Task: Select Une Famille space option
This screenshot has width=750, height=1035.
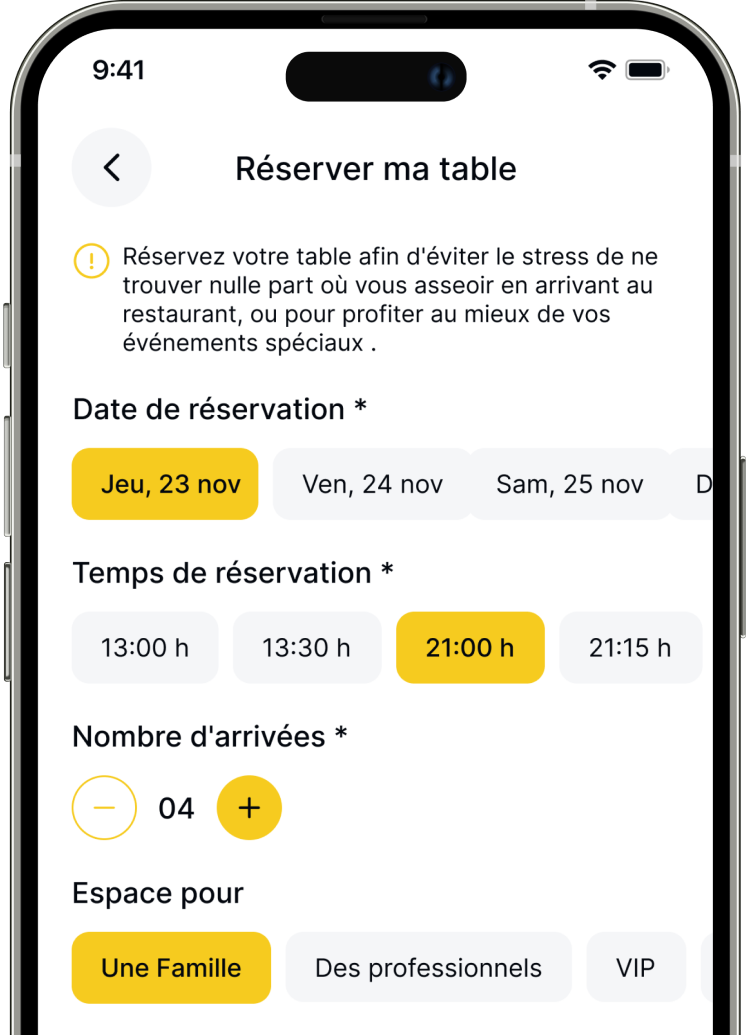Action: tap(171, 968)
